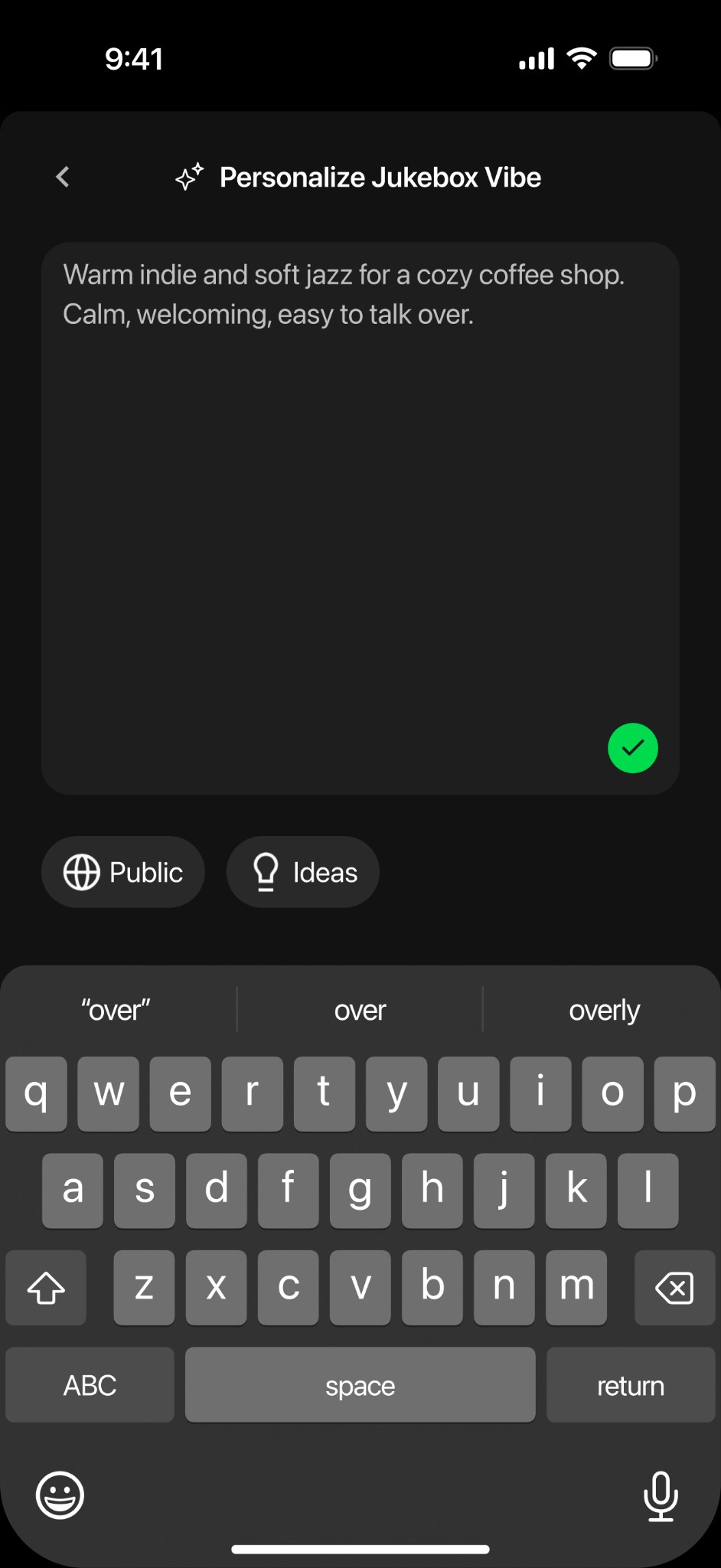721x1568 pixels.
Task: Hit the backspace key
Action: [x=674, y=1288]
